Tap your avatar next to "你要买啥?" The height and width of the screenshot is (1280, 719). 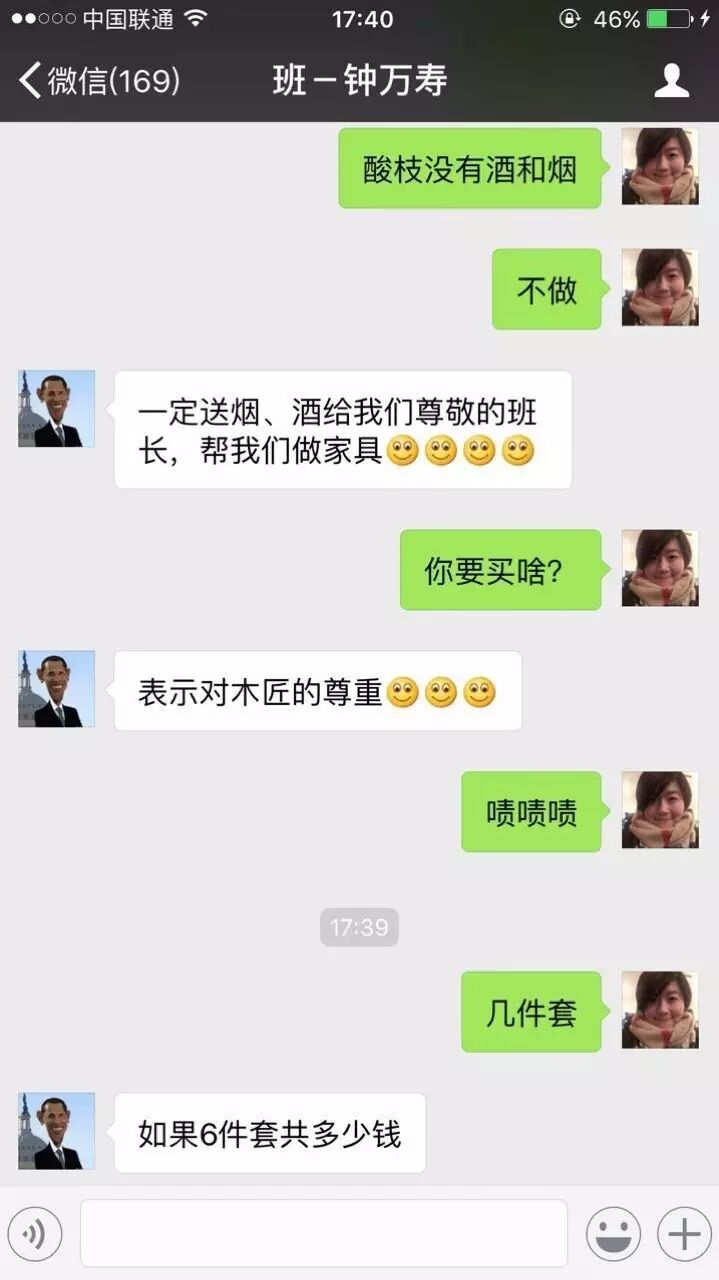pos(660,568)
